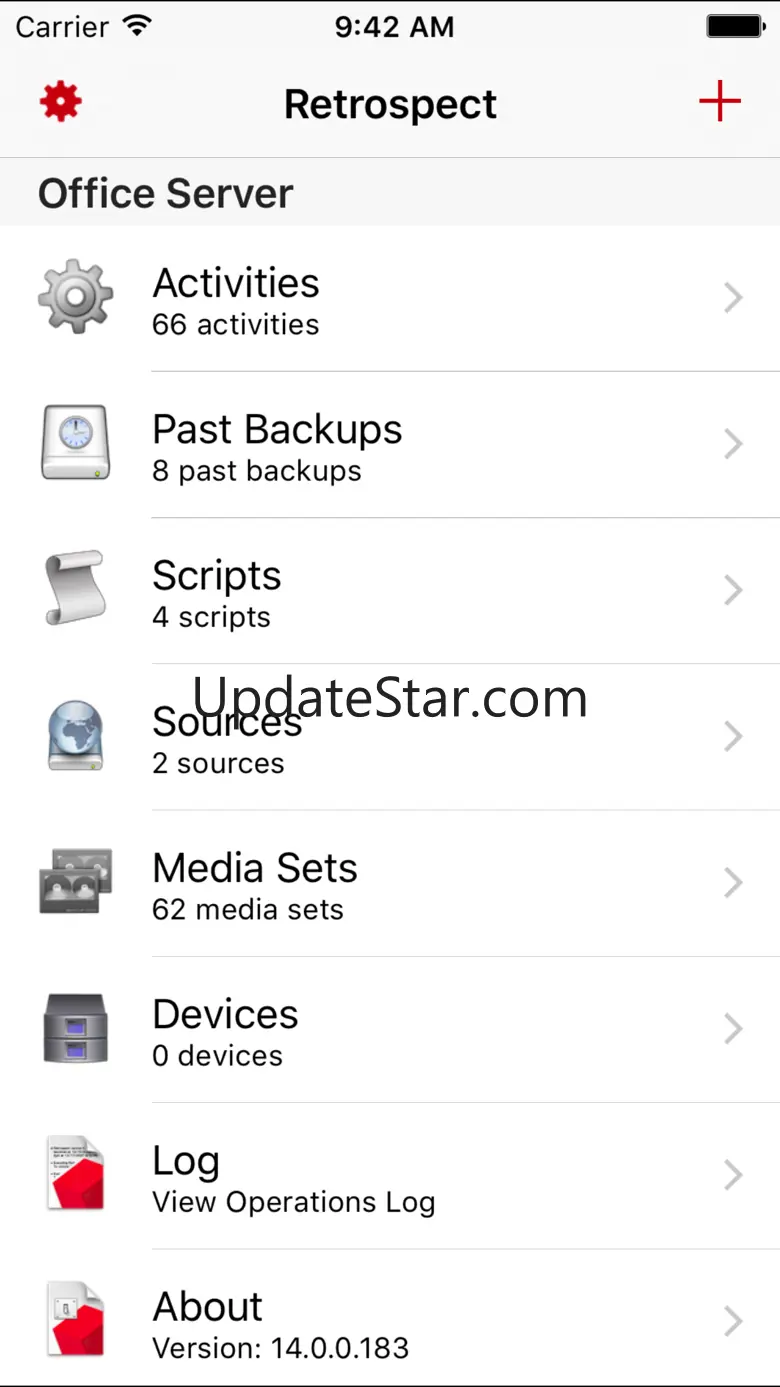Image resolution: width=780 pixels, height=1387 pixels.
Task: Show the Devices list
Action: 390,1030
